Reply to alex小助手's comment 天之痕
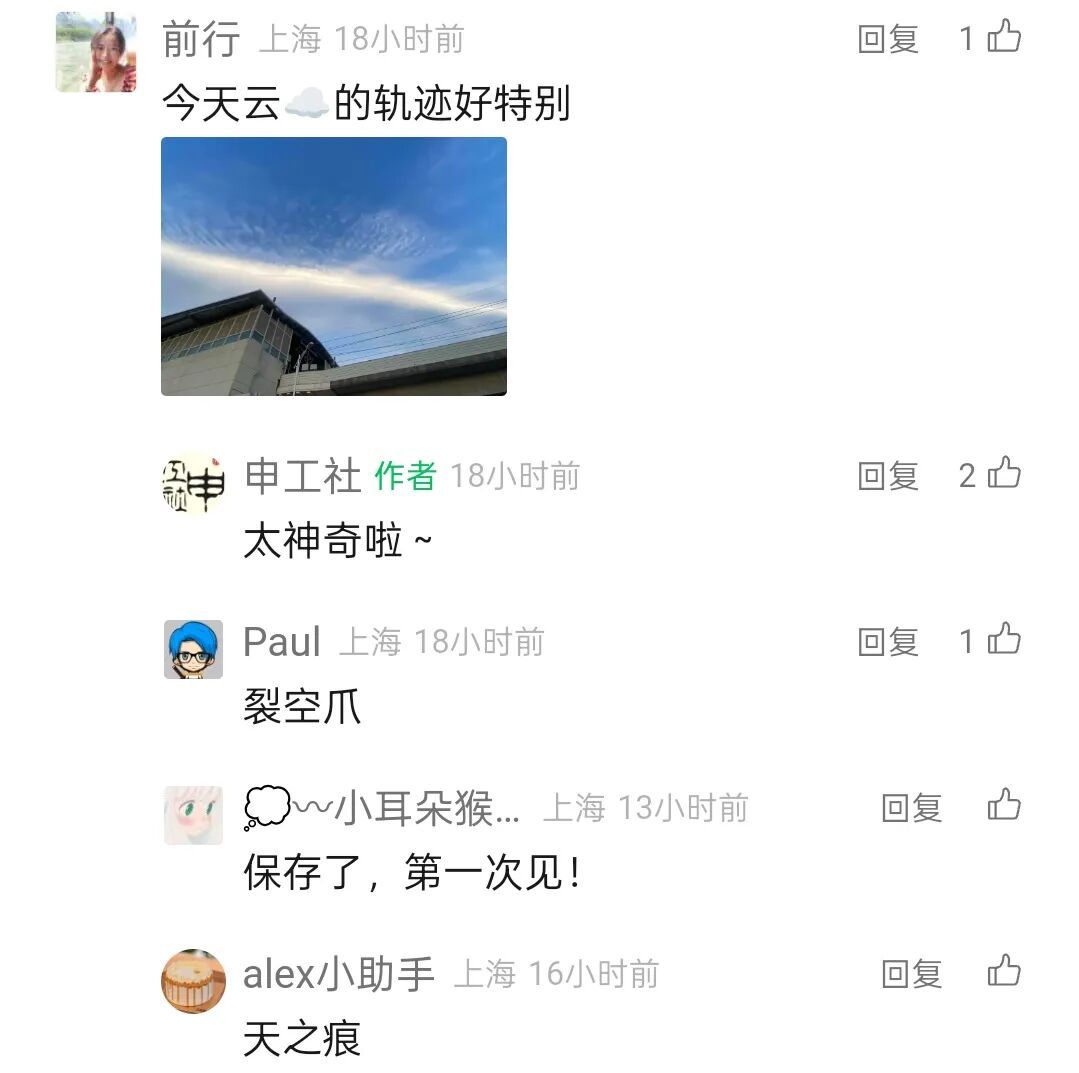 (x=911, y=974)
